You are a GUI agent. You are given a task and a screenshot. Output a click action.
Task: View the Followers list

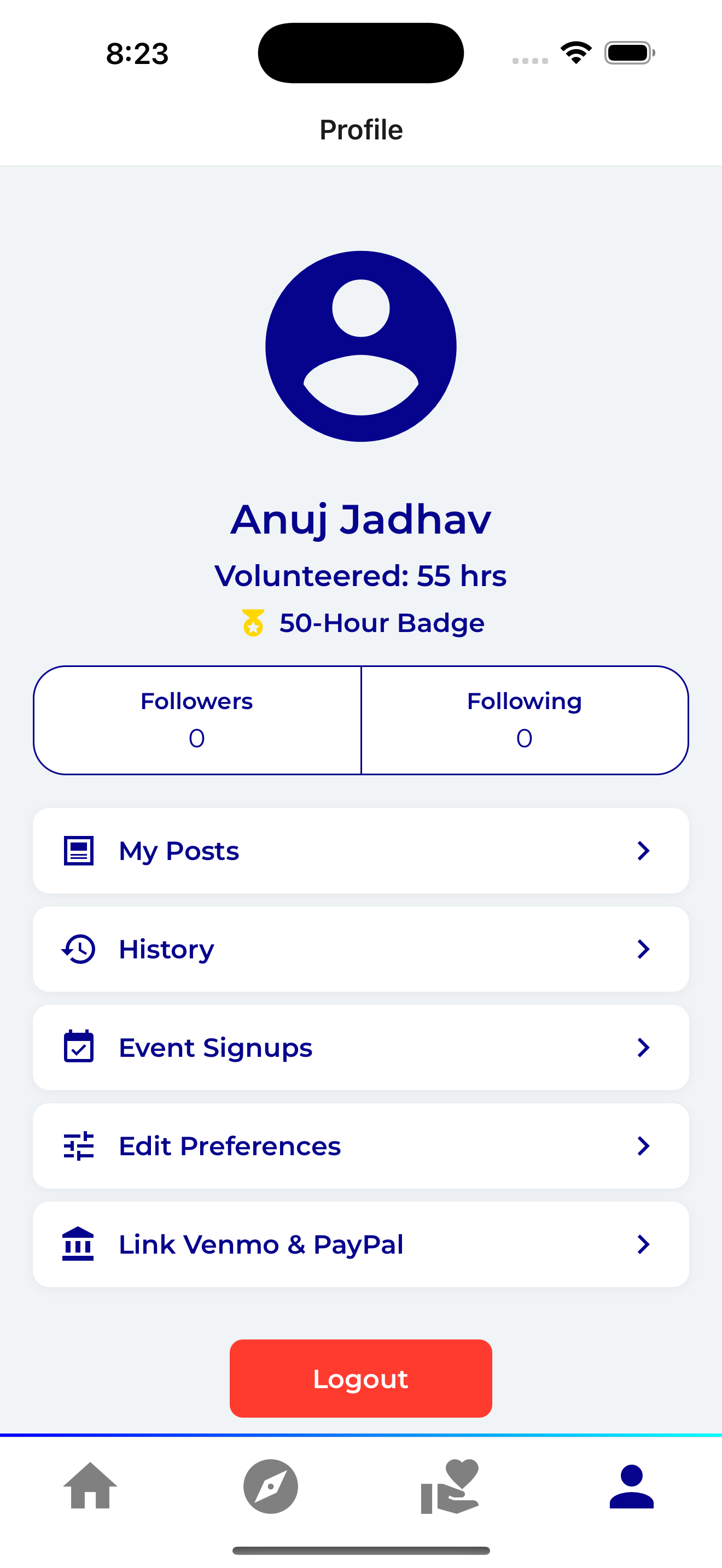tap(196, 720)
